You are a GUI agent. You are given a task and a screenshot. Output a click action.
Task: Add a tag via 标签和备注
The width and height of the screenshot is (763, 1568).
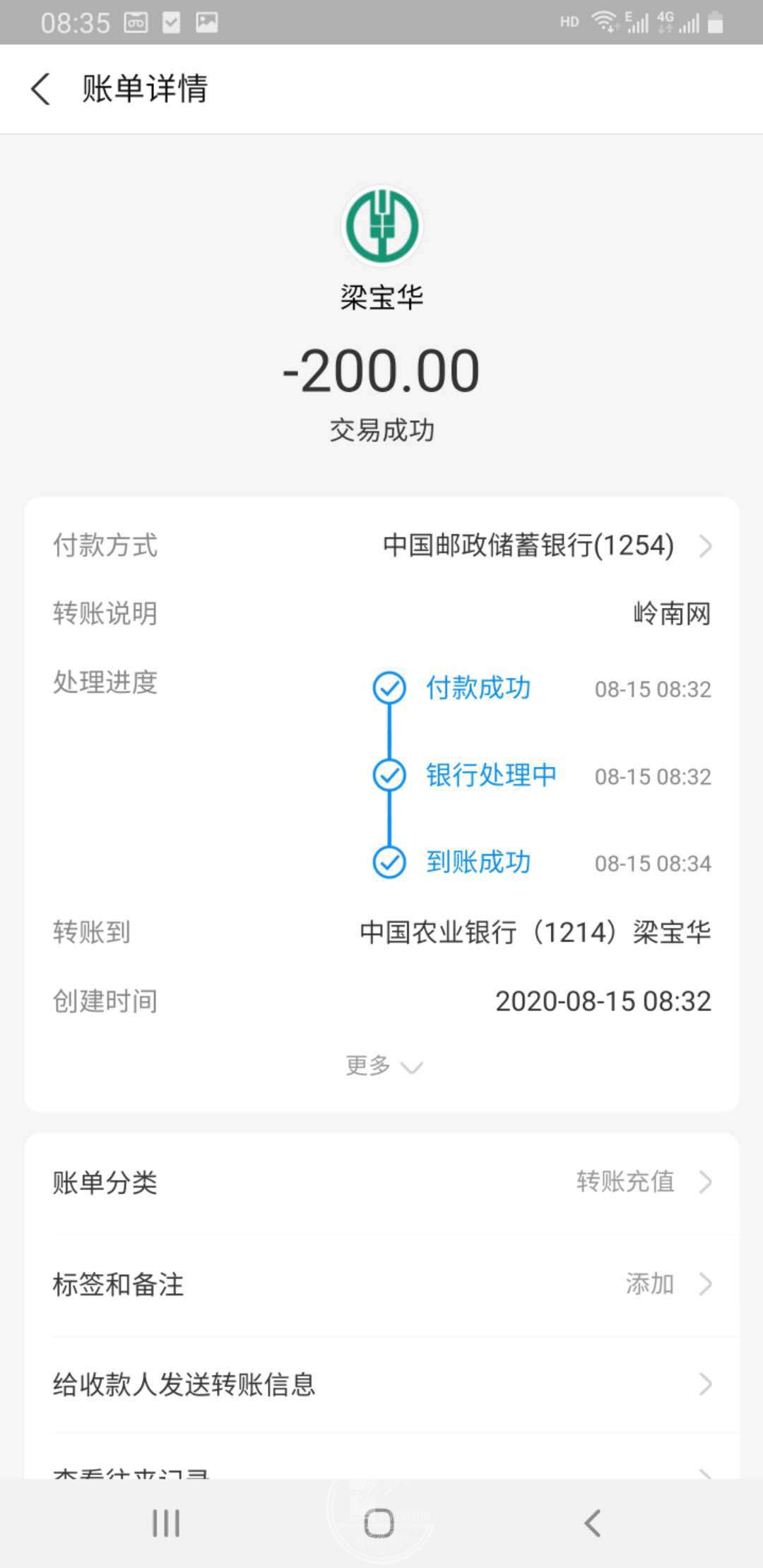coord(381,1284)
